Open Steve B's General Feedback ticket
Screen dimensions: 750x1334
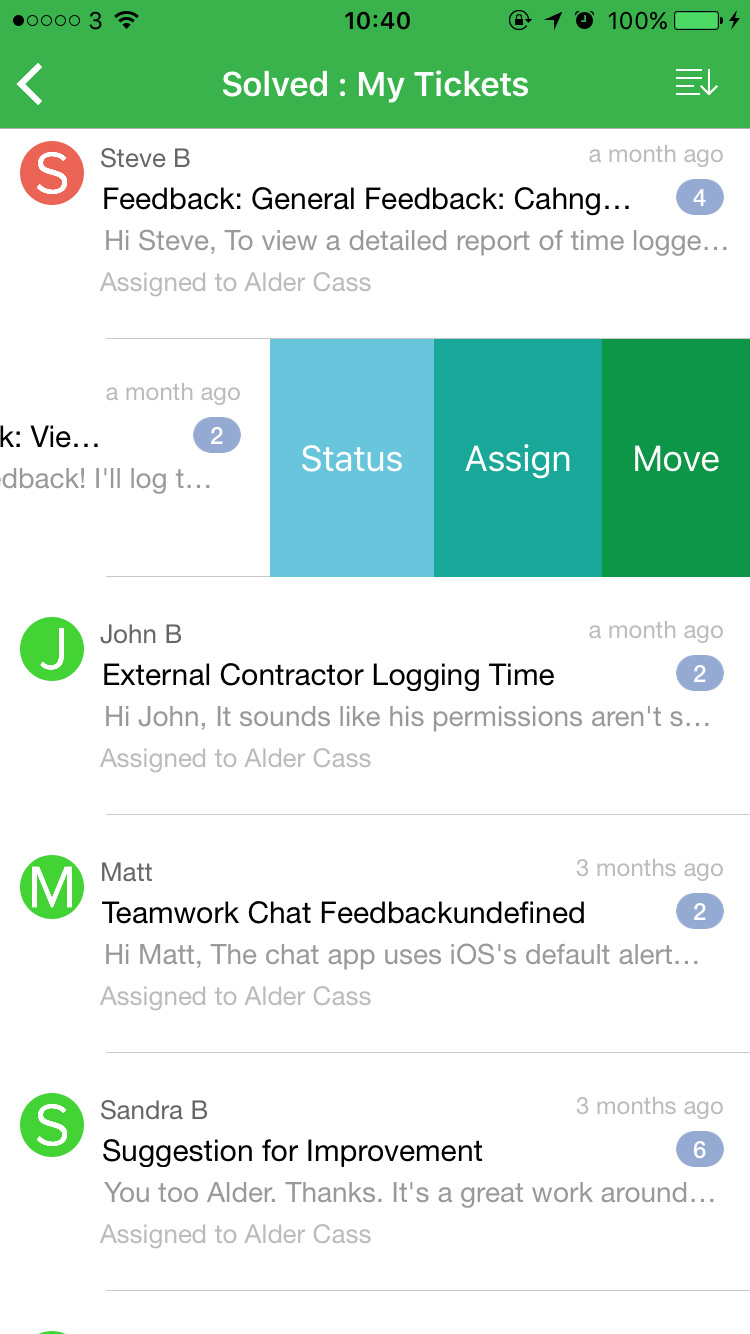[366, 200]
